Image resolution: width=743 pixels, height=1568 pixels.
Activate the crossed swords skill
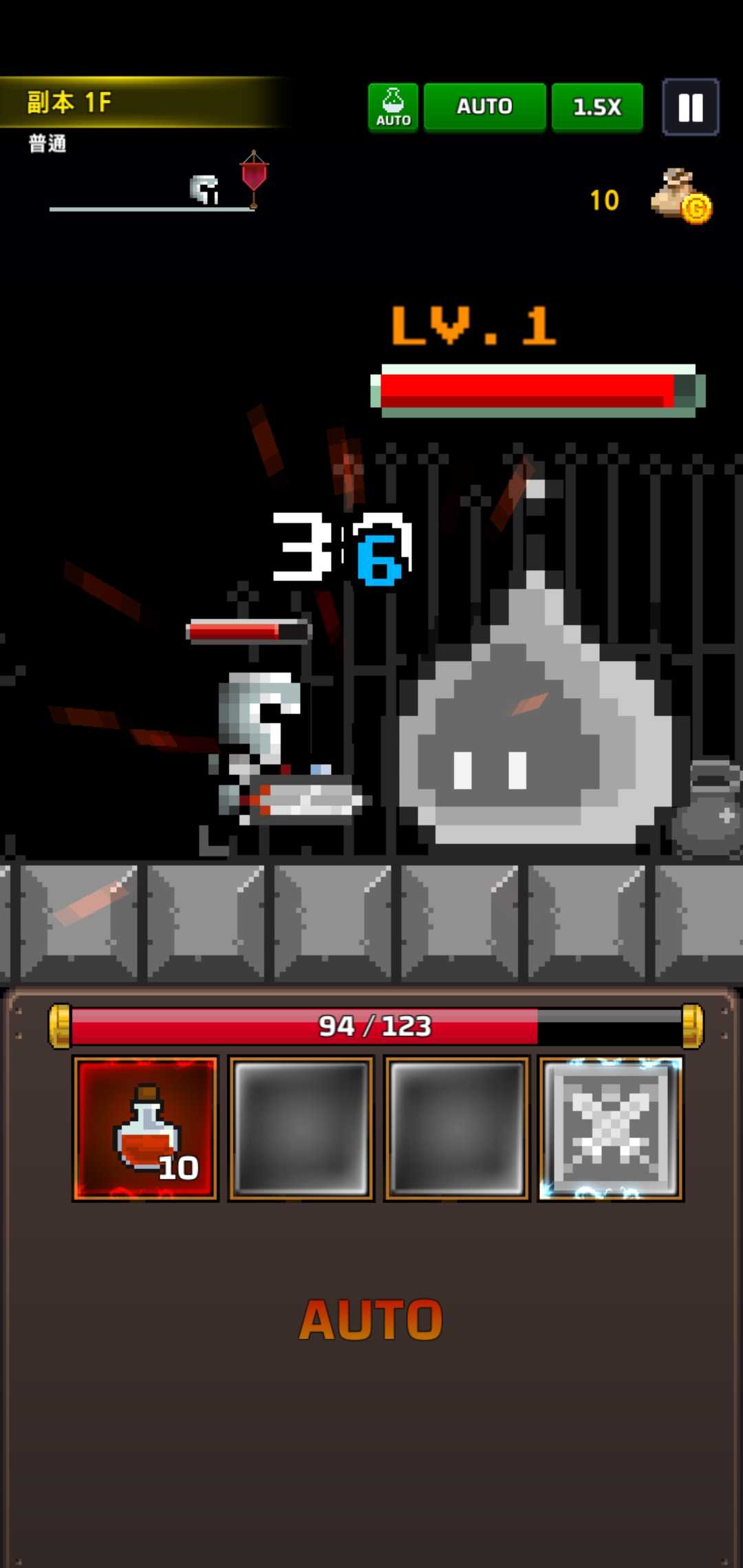(611, 1129)
